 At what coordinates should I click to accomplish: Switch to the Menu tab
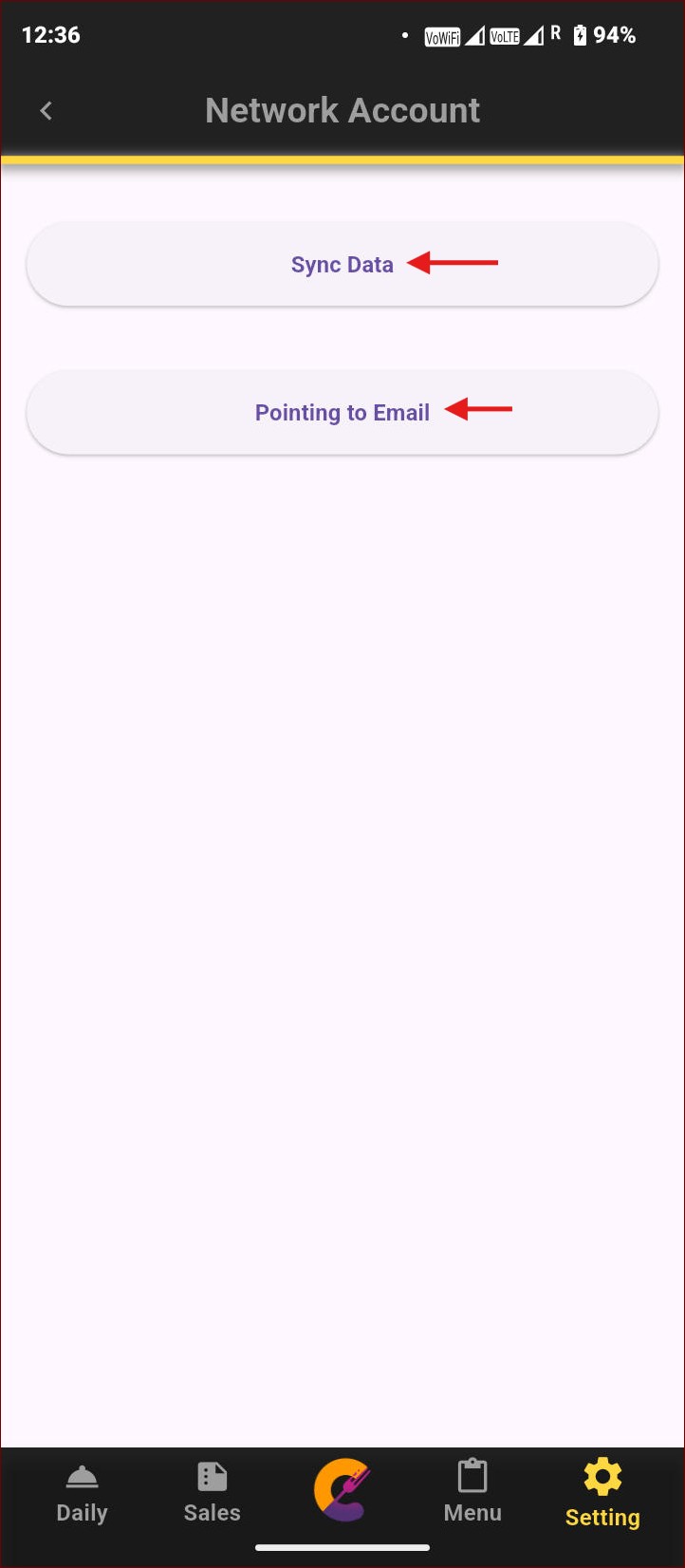point(472,1495)
